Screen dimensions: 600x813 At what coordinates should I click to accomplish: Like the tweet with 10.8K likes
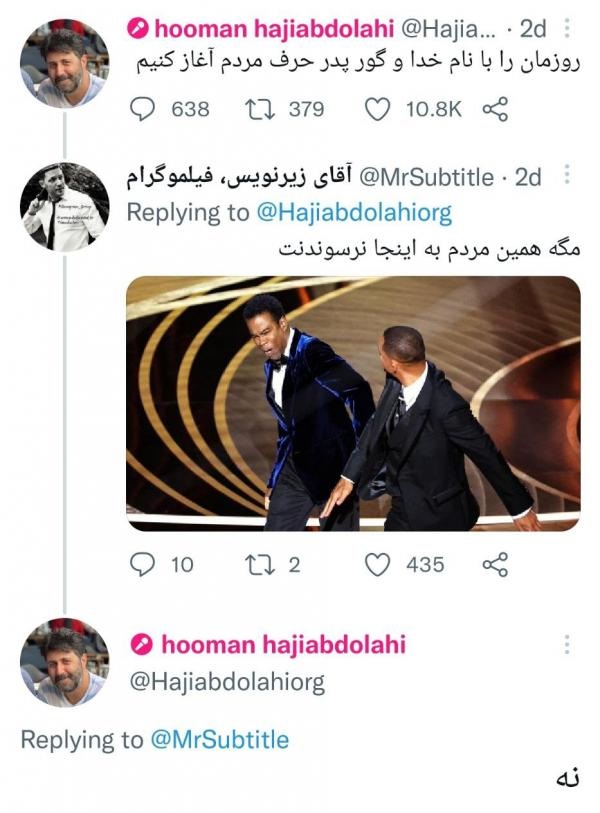[378, 109]
